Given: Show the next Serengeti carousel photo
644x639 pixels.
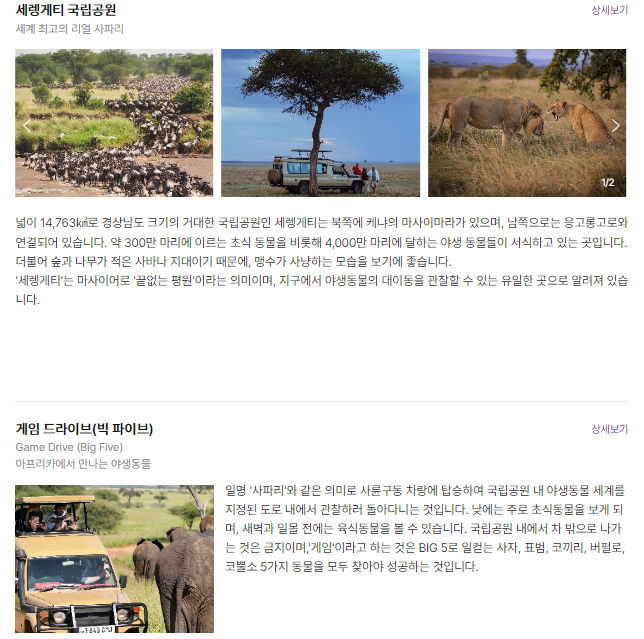Looking at the screenshot, I should click(x=616, y=126).
